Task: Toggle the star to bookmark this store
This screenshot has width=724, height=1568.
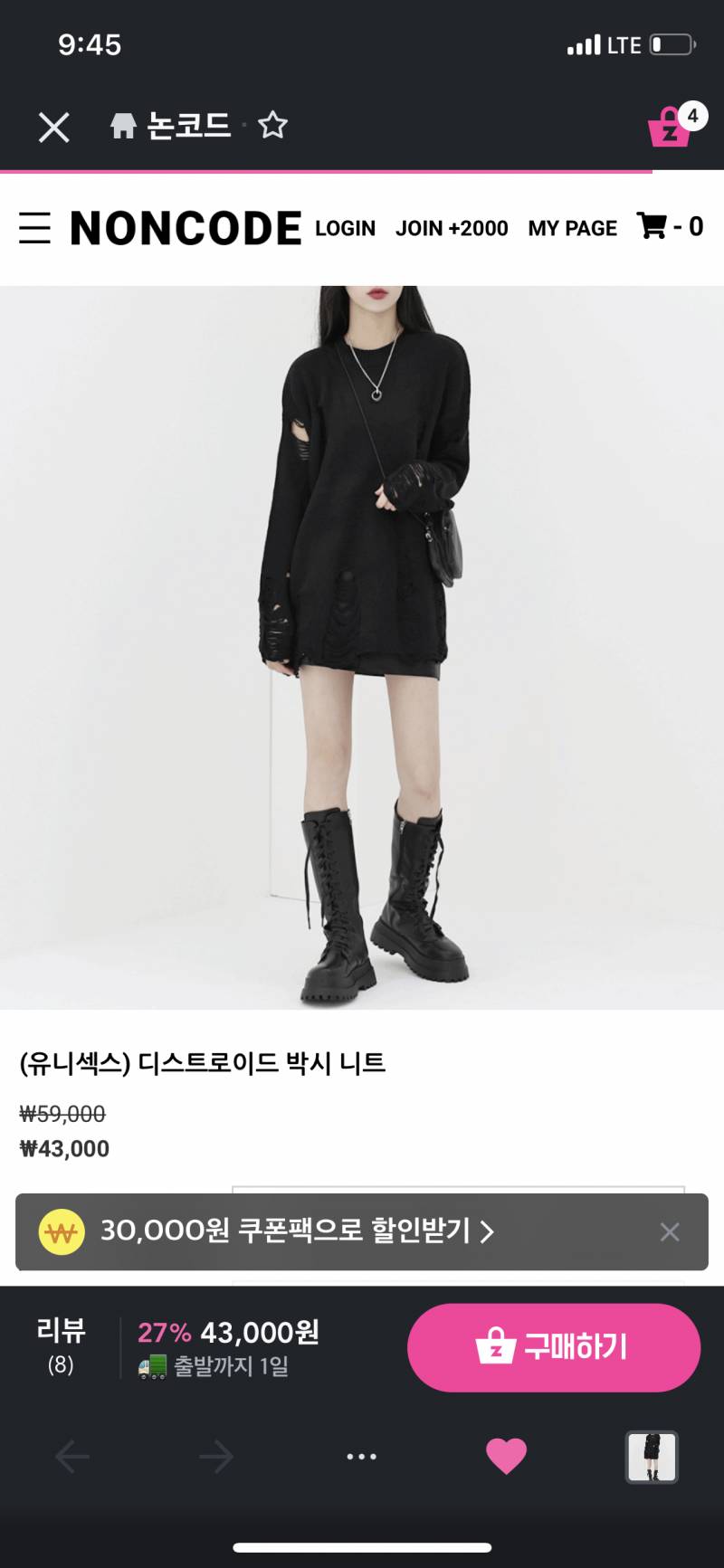Action: tap(271, 126)
